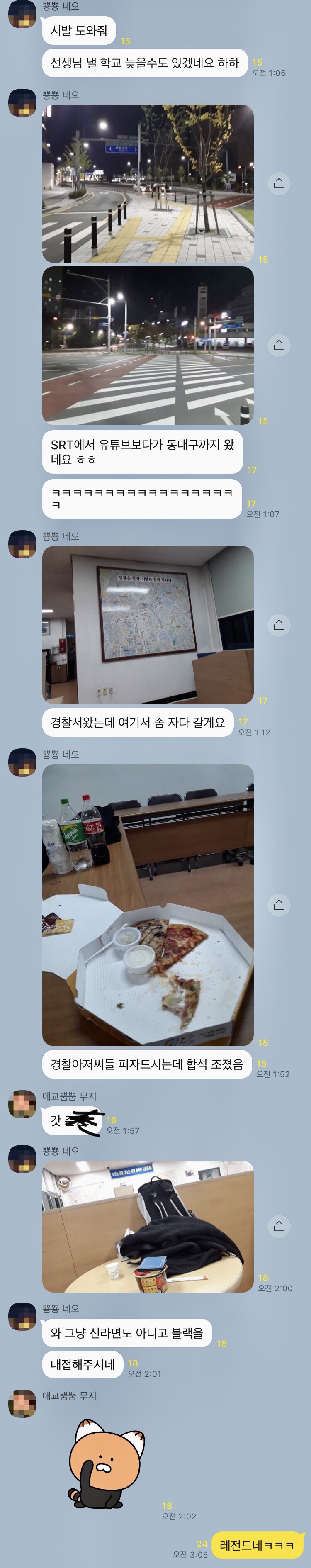Image resolution: width=311 pixels, height=1568 pixels.
Task: Share the pizza box photo
Action: [279, 905]
